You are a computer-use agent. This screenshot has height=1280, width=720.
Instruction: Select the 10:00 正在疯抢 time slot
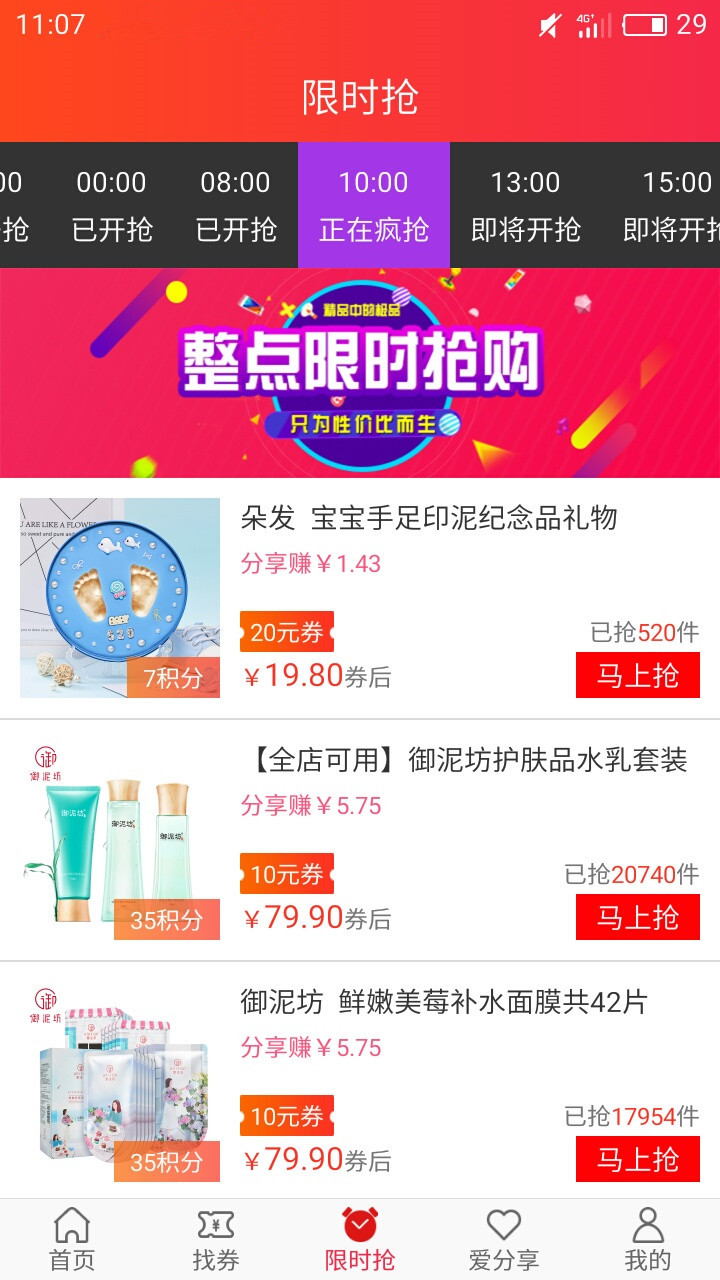(374, 205)
